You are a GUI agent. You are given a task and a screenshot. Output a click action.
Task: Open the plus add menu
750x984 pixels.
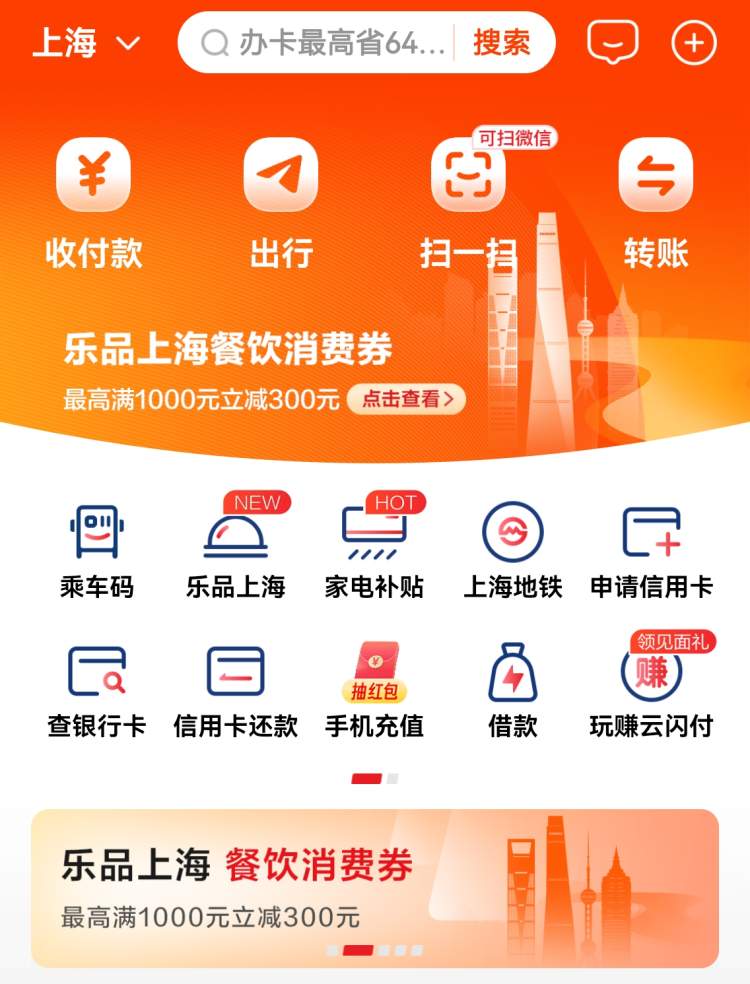[x=694, y=43]
